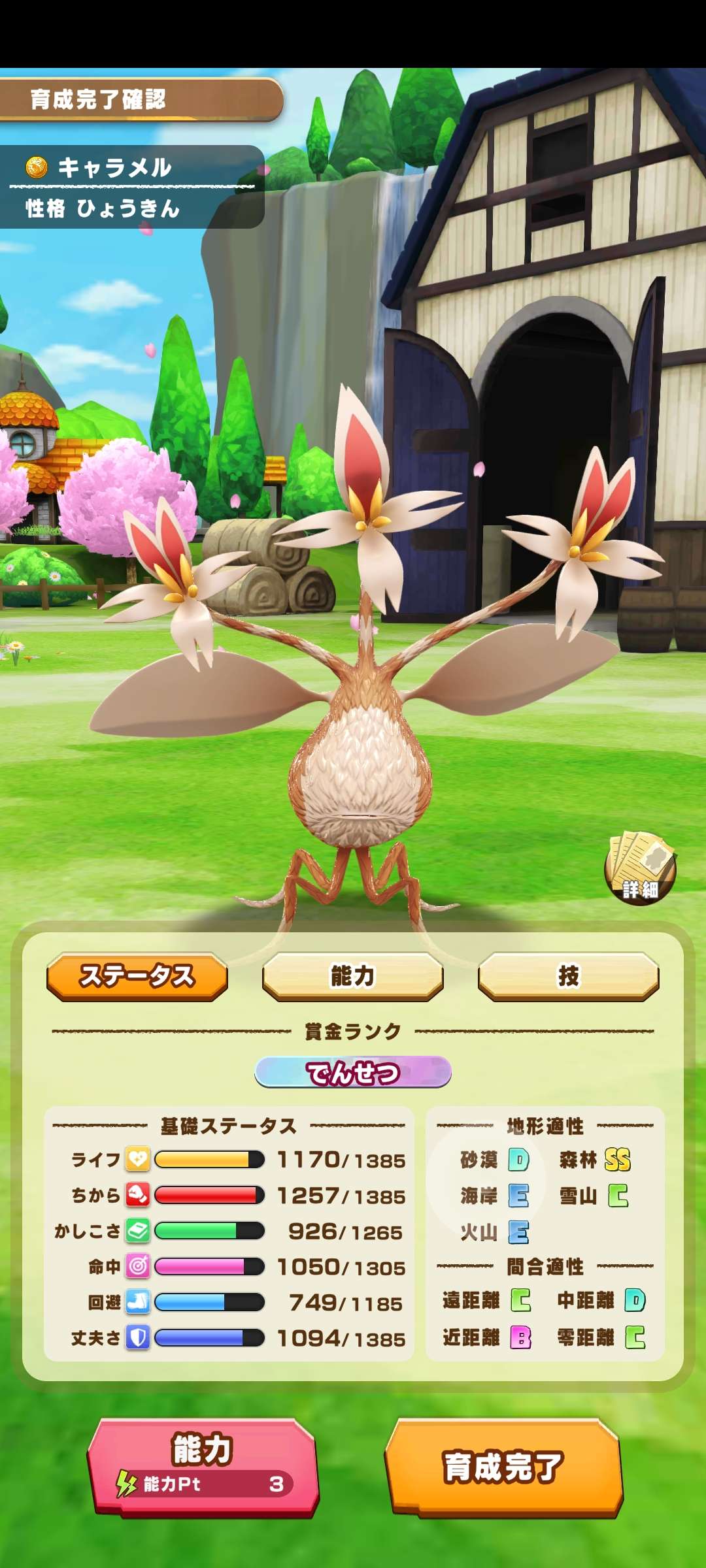Switch to the ステータス tab
The height and width of the screenshot is (1568, 706).
coord(137,976)
